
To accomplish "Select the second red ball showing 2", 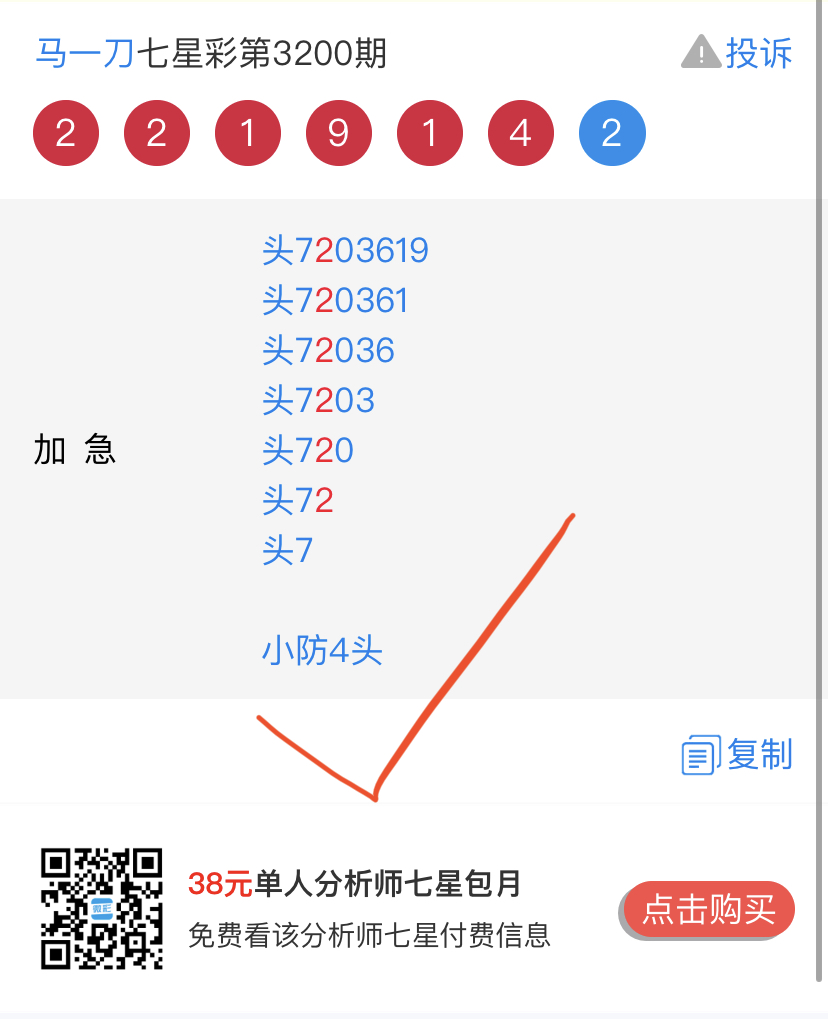I will tap(157, 132).
